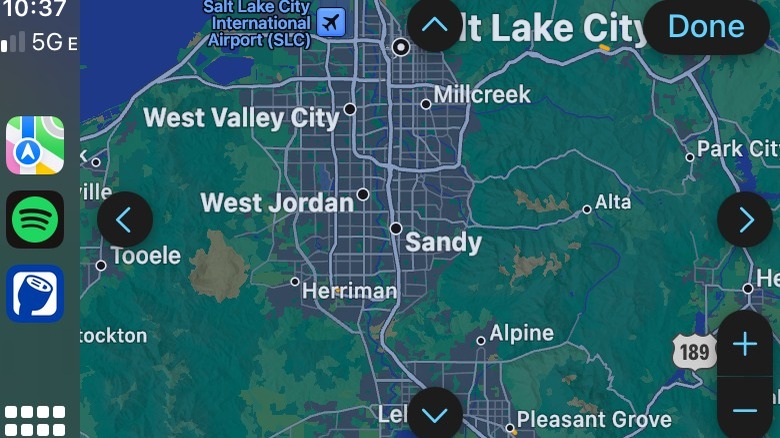
Task: Pan the map downward
Action: point(435,413)
